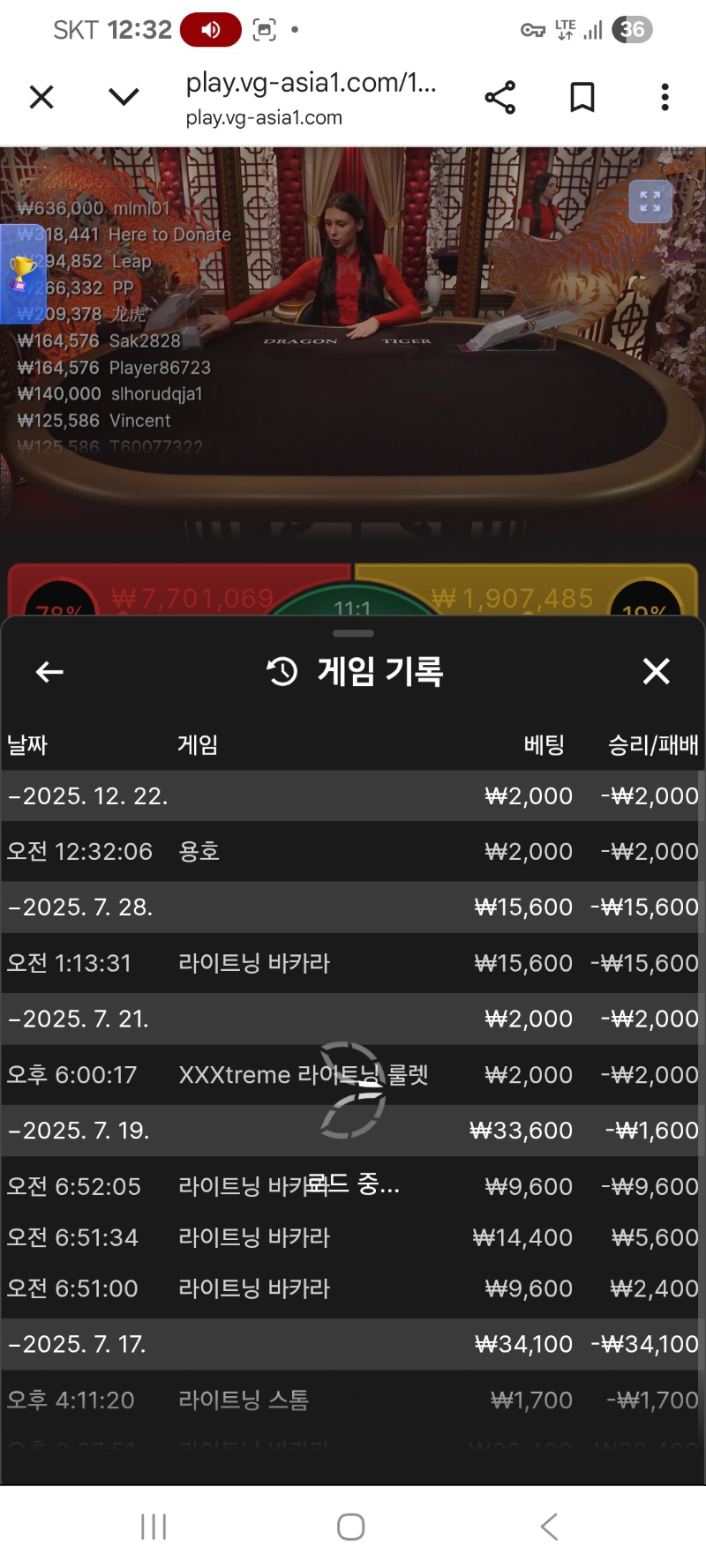Tap the system home button
This screenshot has width=706, height=1568.
tap(351, 1527)
